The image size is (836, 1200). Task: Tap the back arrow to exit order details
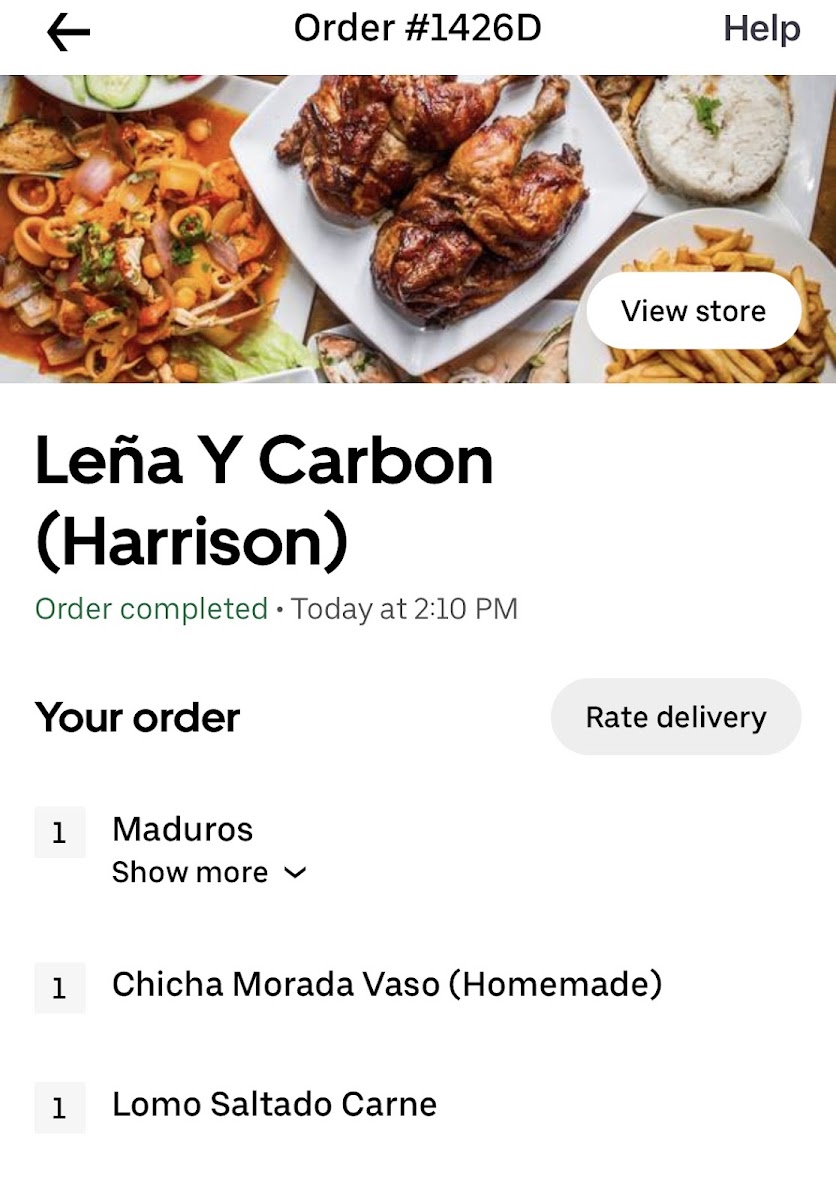point(62,29)
